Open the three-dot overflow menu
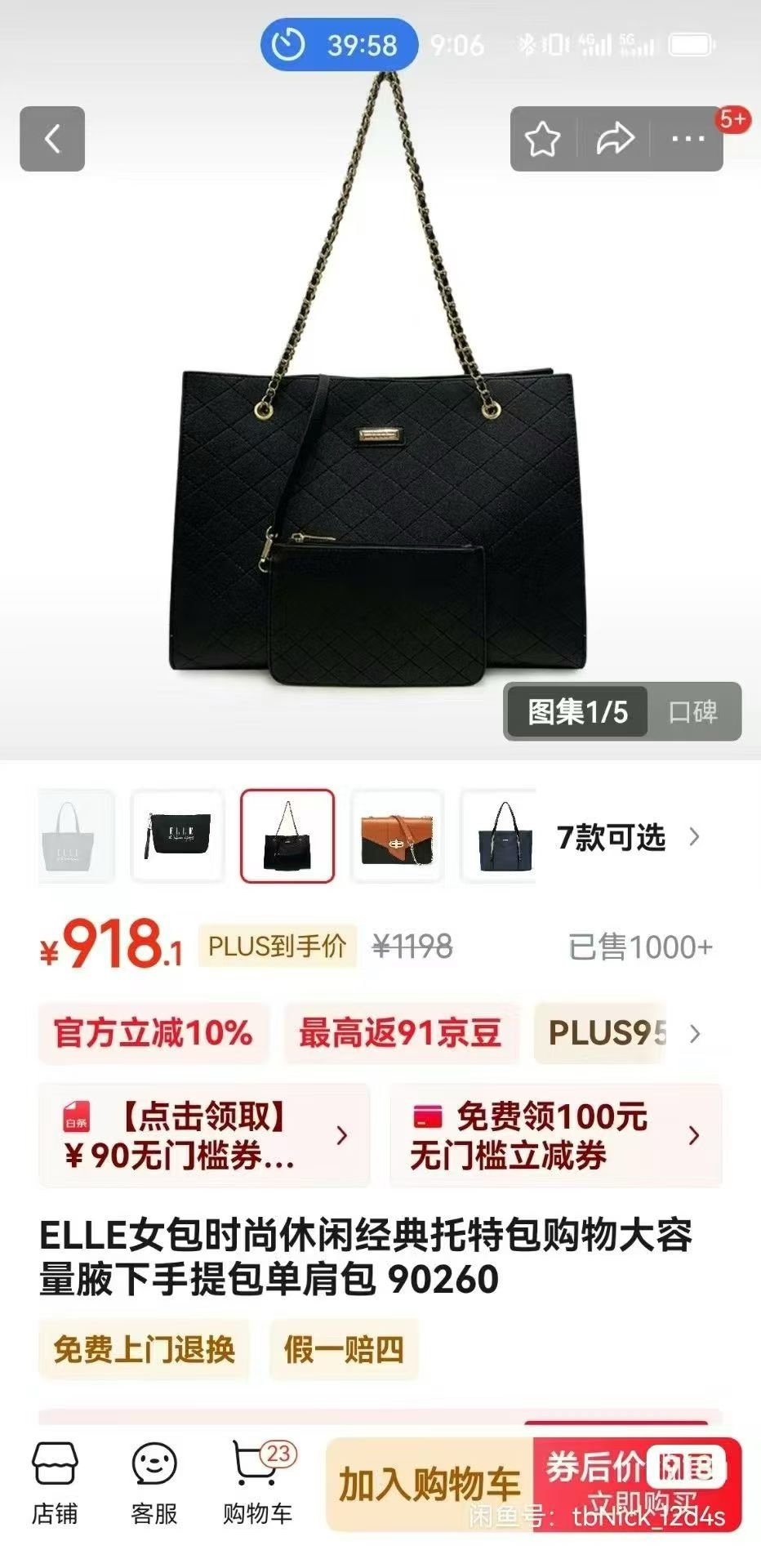 [688, 140]
